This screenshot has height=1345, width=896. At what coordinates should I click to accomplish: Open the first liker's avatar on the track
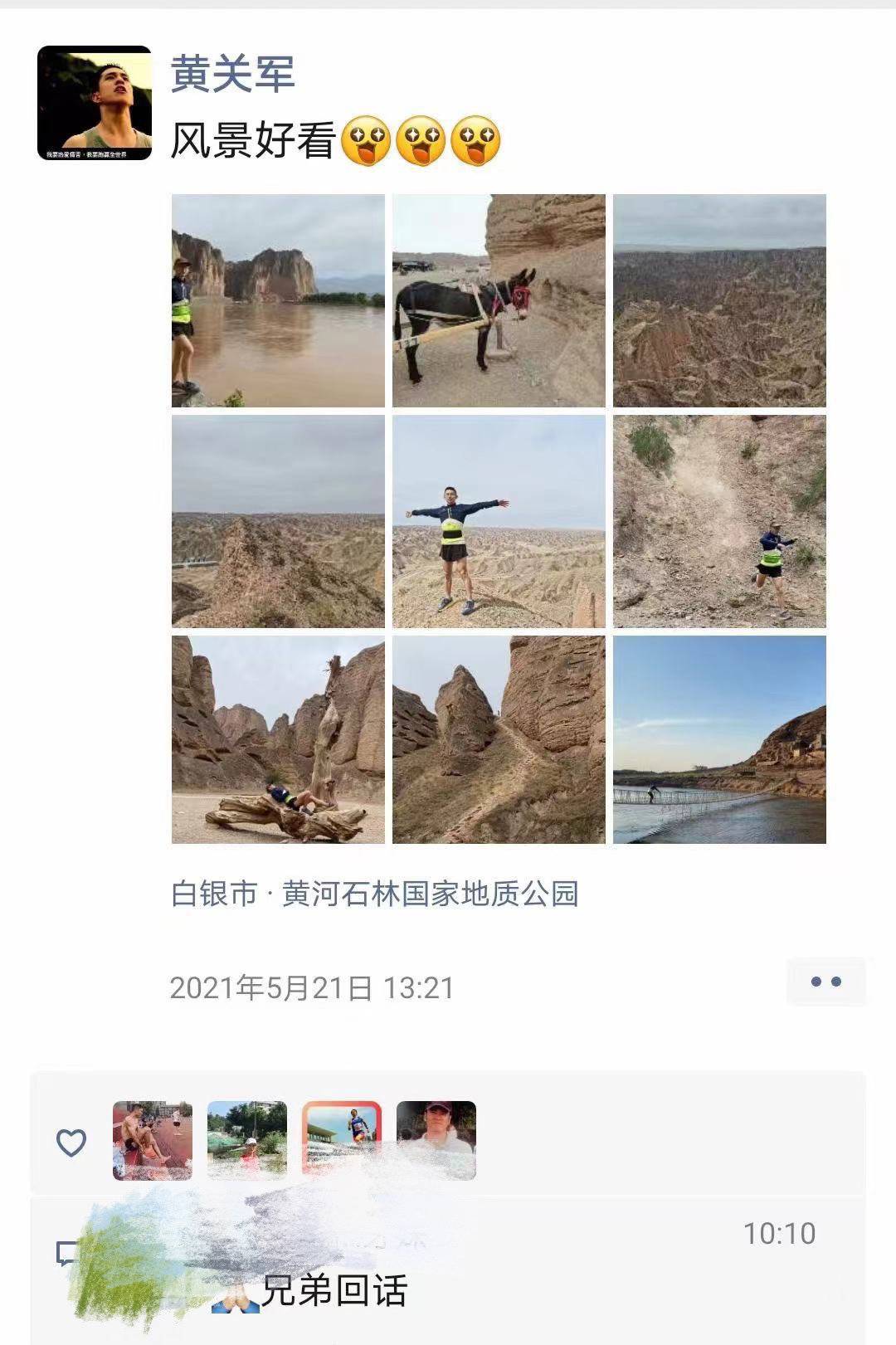153,1140
